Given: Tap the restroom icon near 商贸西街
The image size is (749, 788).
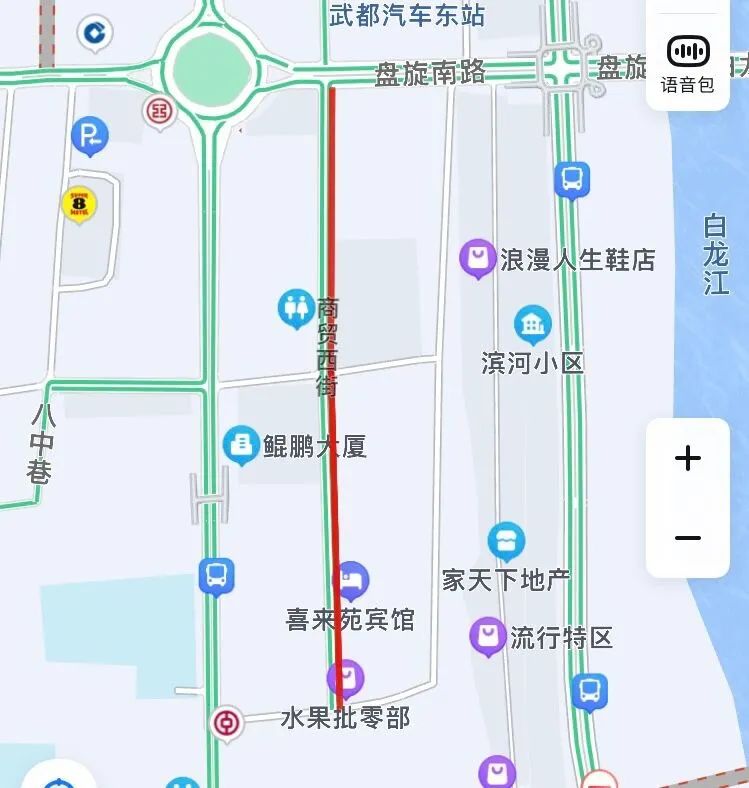Looking at the screenshot, I should [297, 308].
